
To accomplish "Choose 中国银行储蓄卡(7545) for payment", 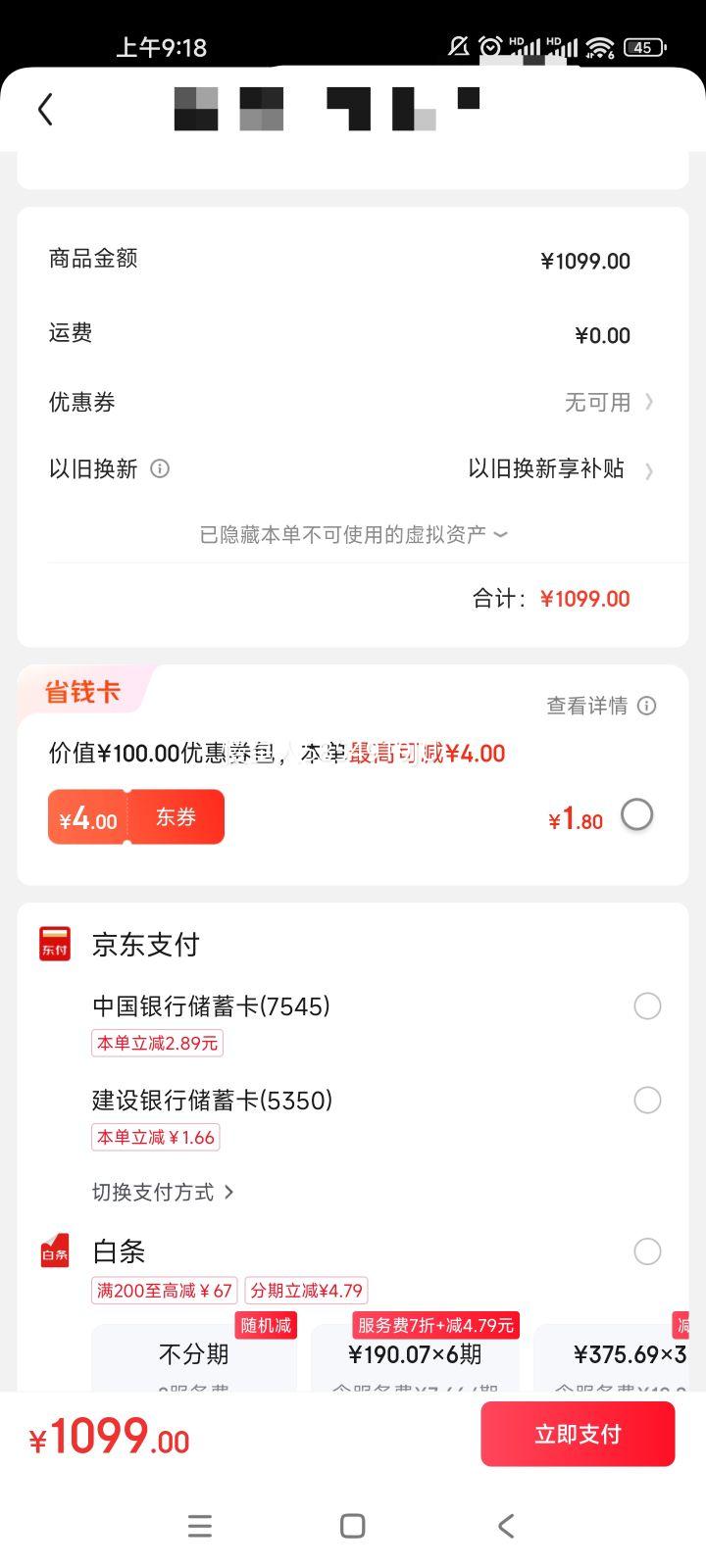I will [x=647, y=1006].
